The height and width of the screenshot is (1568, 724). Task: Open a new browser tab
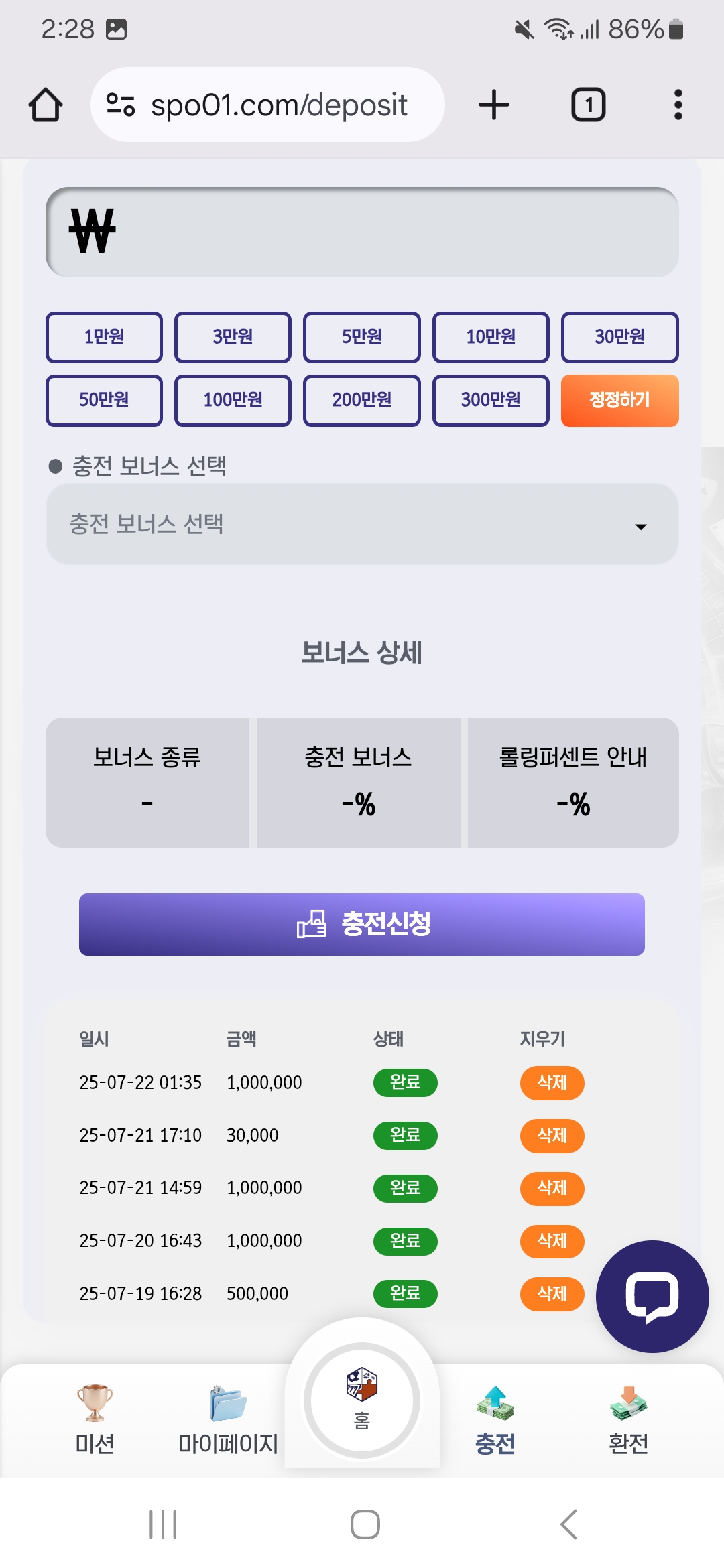(x=494, y=105)
